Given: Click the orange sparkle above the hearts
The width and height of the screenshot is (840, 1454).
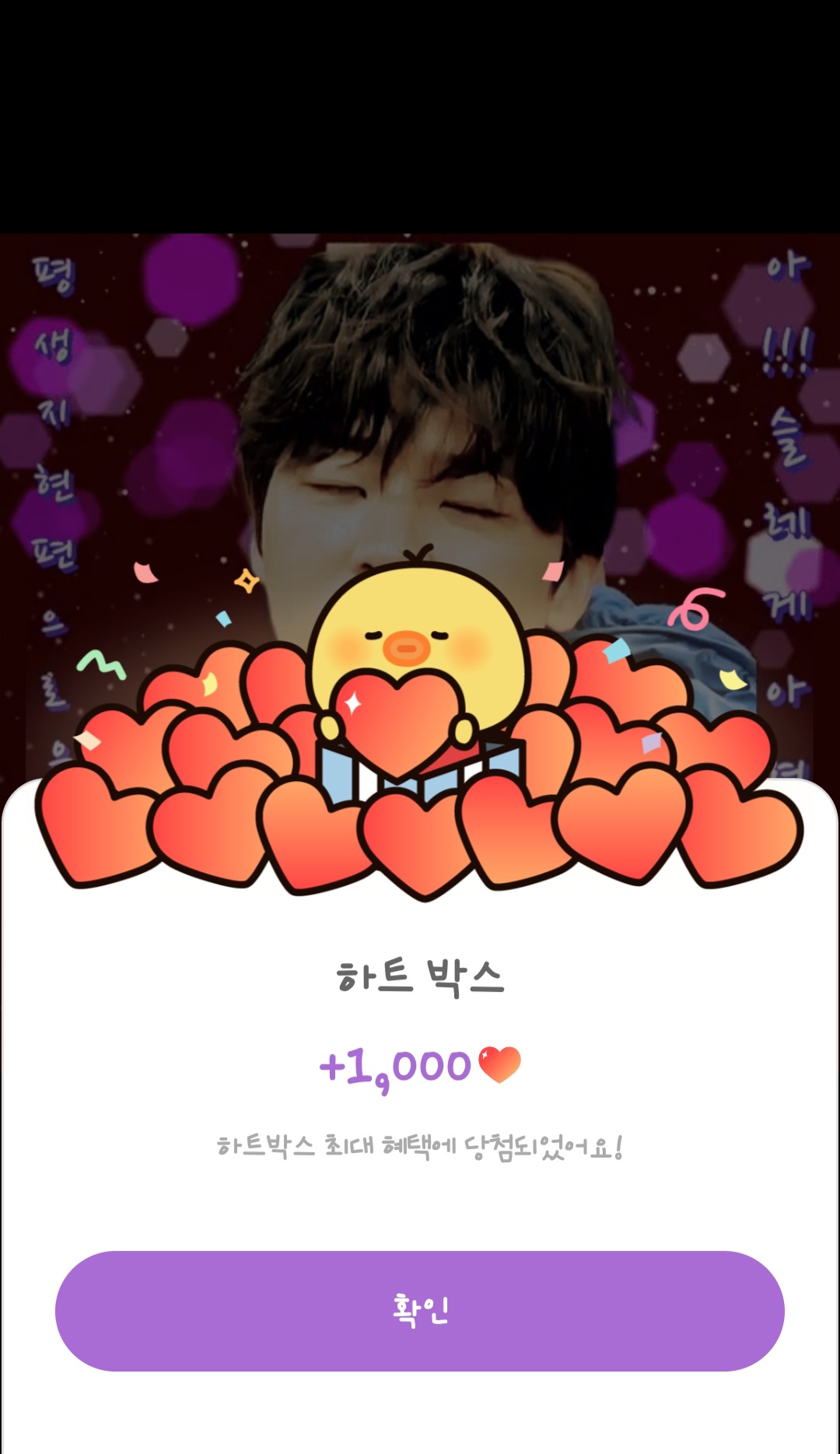Looking at the screenshot, I should pos(246,582).
